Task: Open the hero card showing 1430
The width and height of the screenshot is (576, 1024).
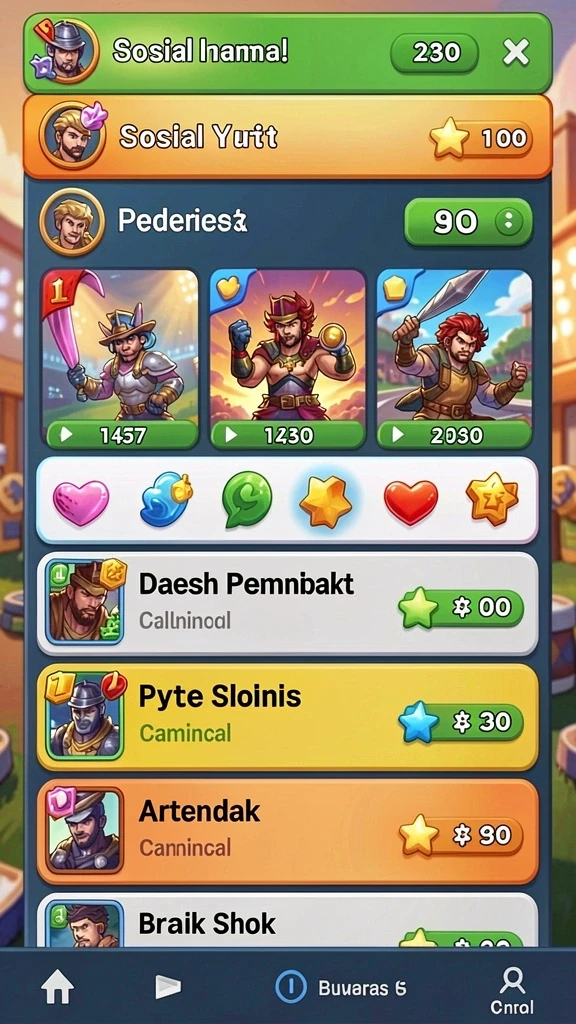Action: click(x=287, y=359)
